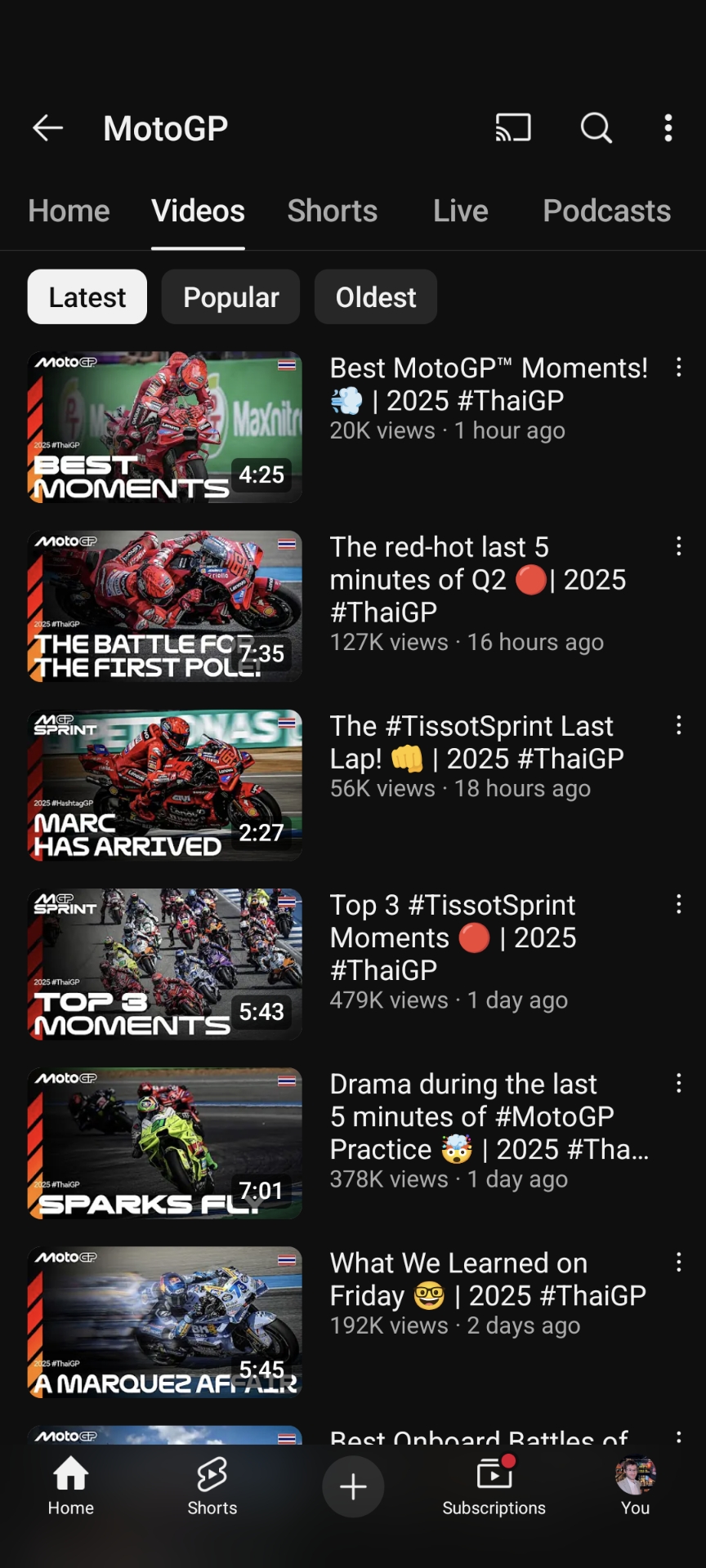This screenshot has height=1568, width=706.
Task: Open the cast to device icon
Action: click(513, 128)
